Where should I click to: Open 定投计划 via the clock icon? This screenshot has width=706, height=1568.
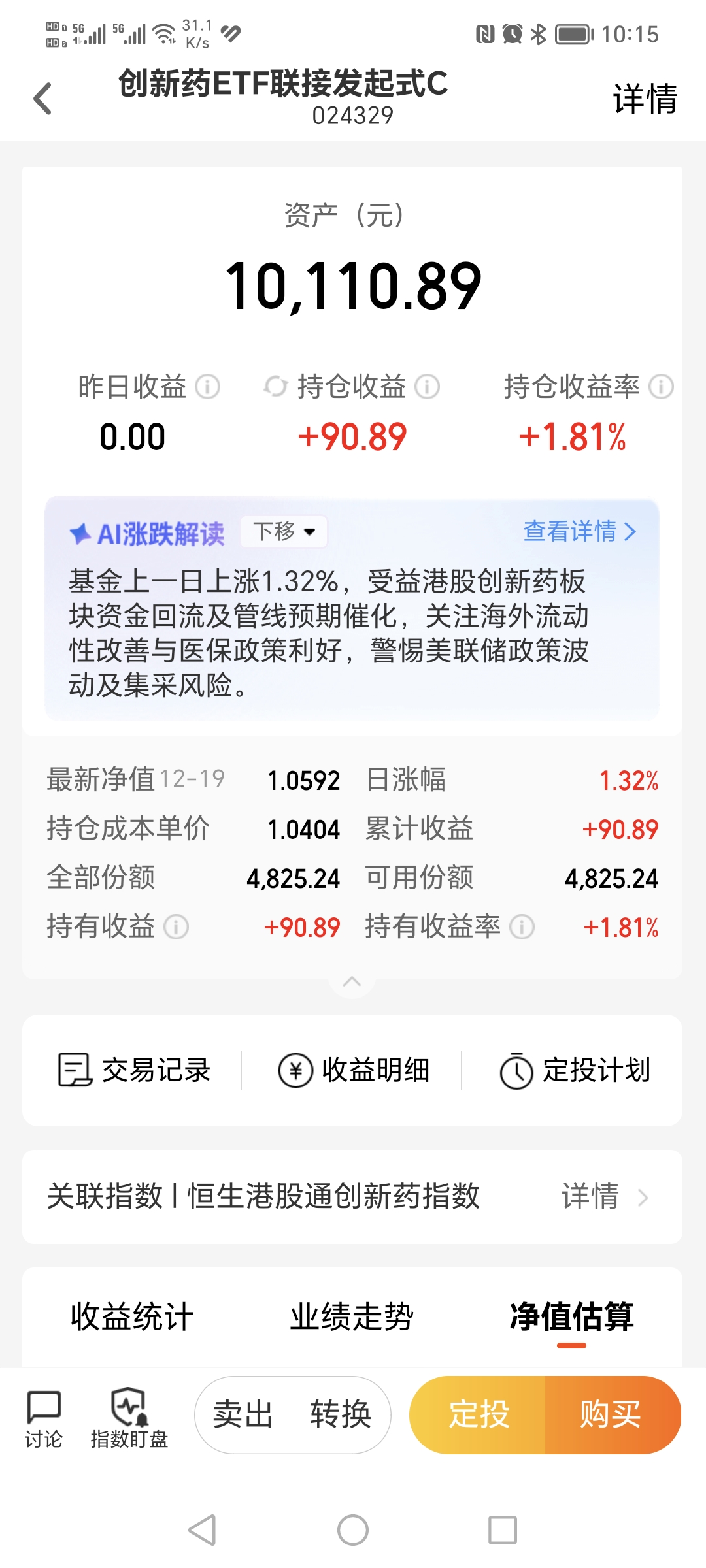(x=516, y=1070)
